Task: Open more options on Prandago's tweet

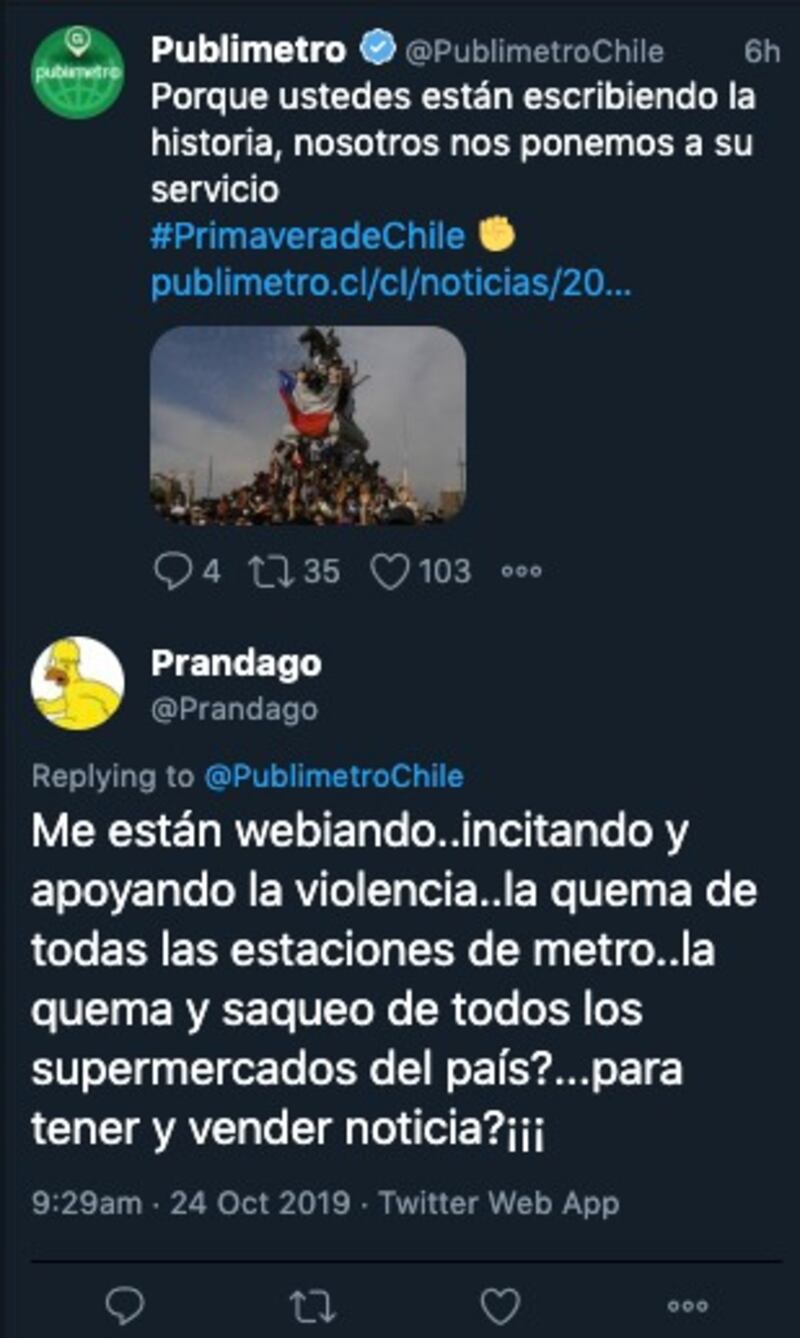Action: point(688,1305)
